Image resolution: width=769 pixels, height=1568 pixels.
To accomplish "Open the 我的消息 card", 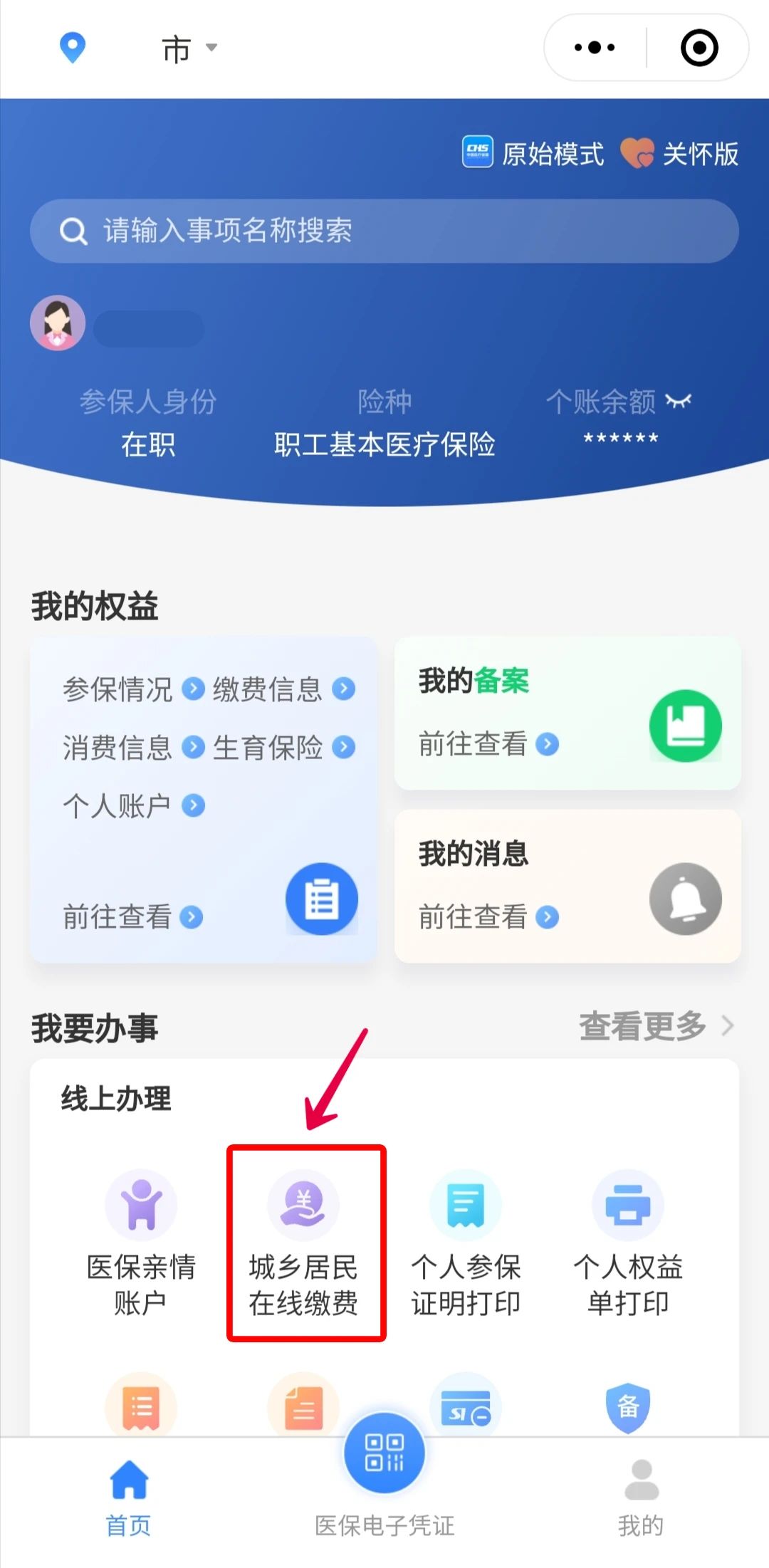I will point(567,887).
